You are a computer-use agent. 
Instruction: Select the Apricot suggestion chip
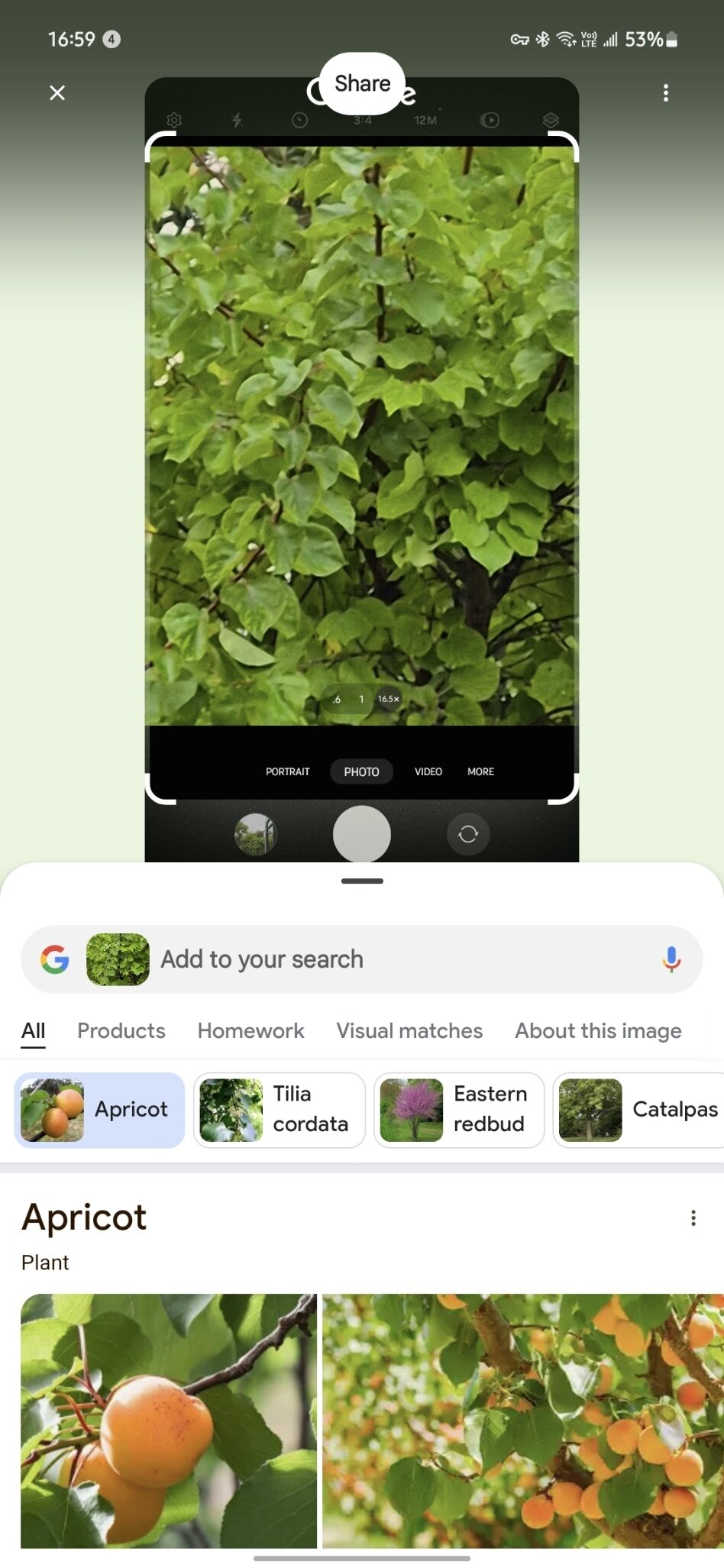tap(99, 1110)
